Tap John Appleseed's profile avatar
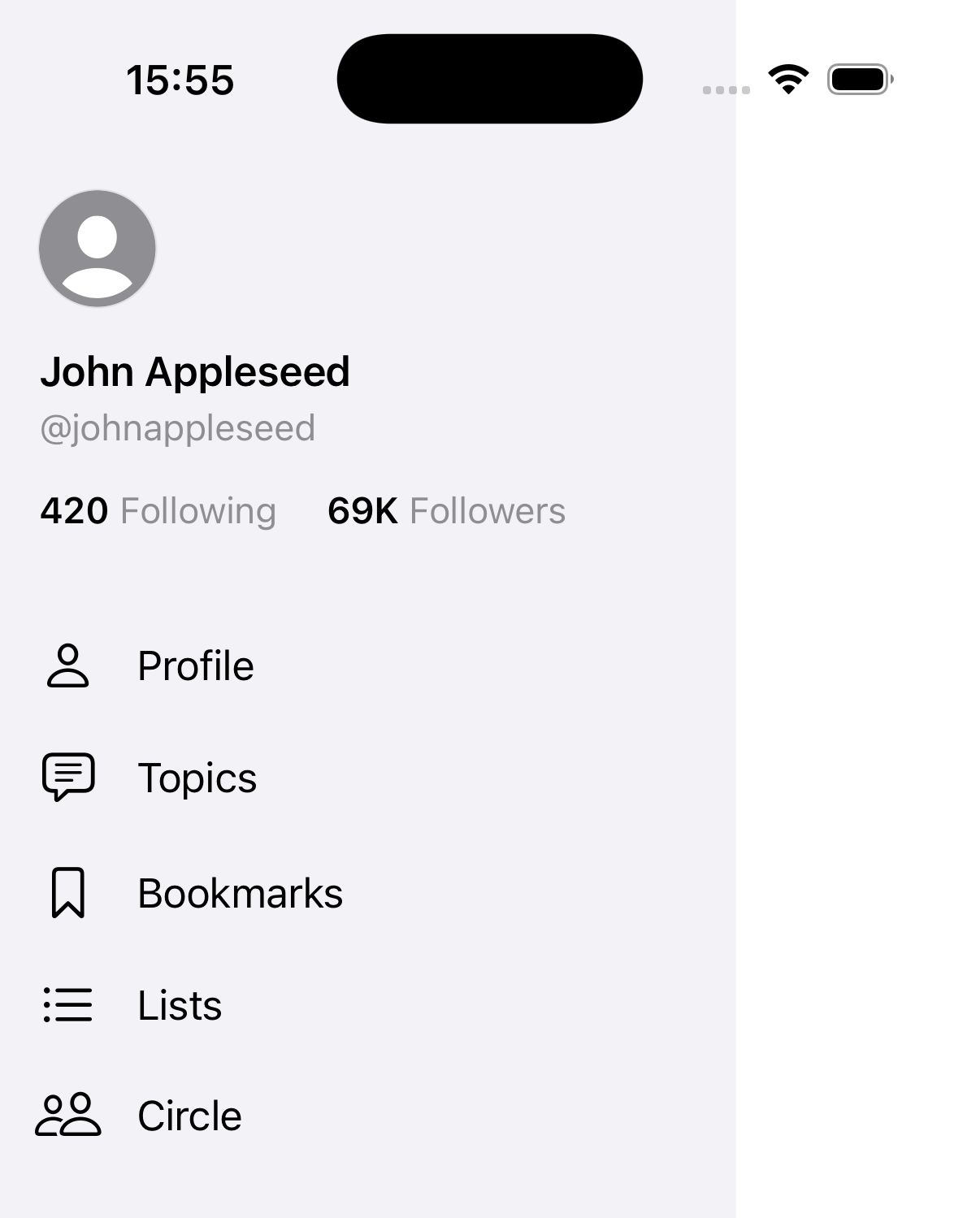The image size is (980, 1218). click(97, 249)
